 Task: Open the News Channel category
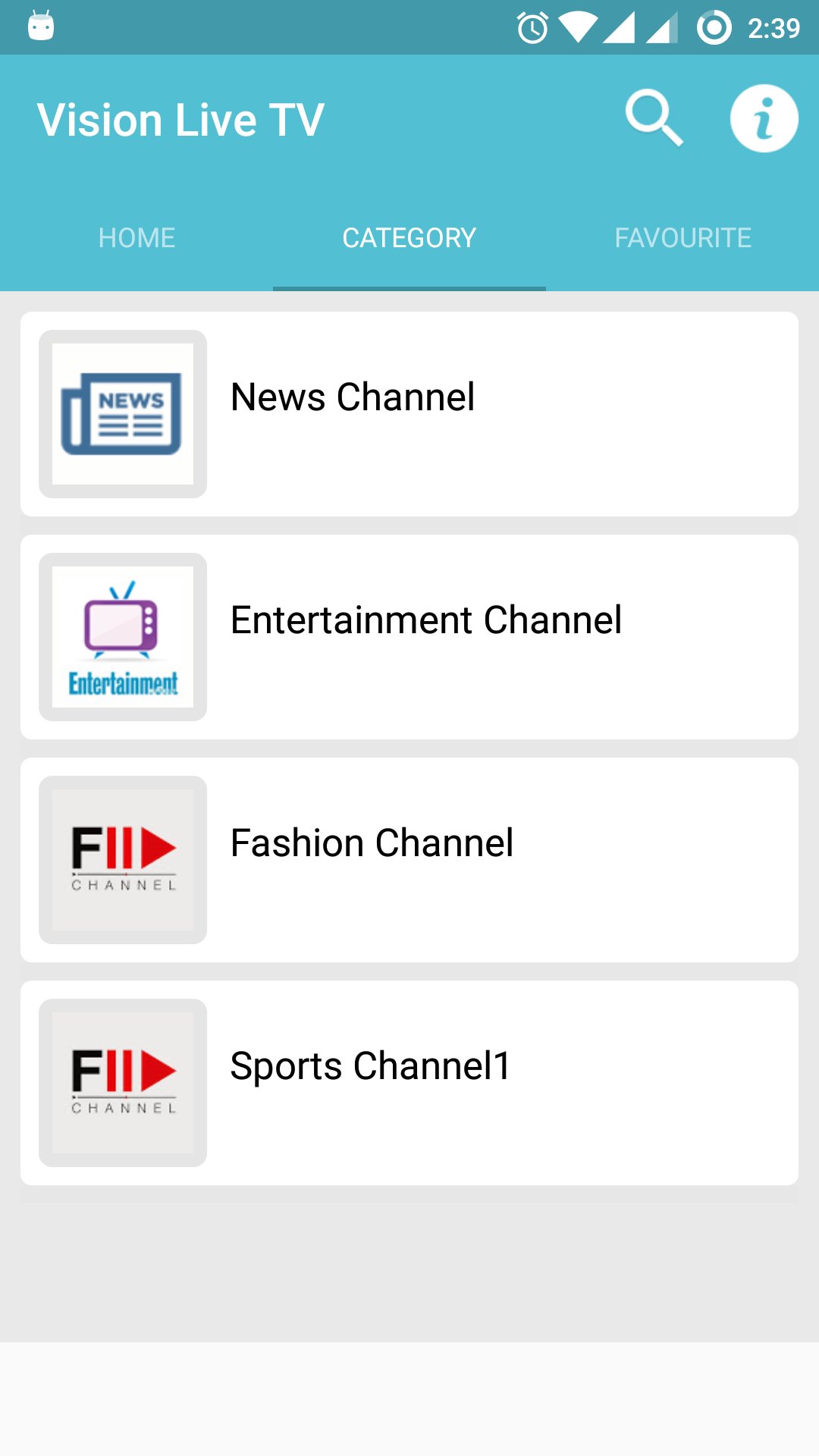click(409, 413)
